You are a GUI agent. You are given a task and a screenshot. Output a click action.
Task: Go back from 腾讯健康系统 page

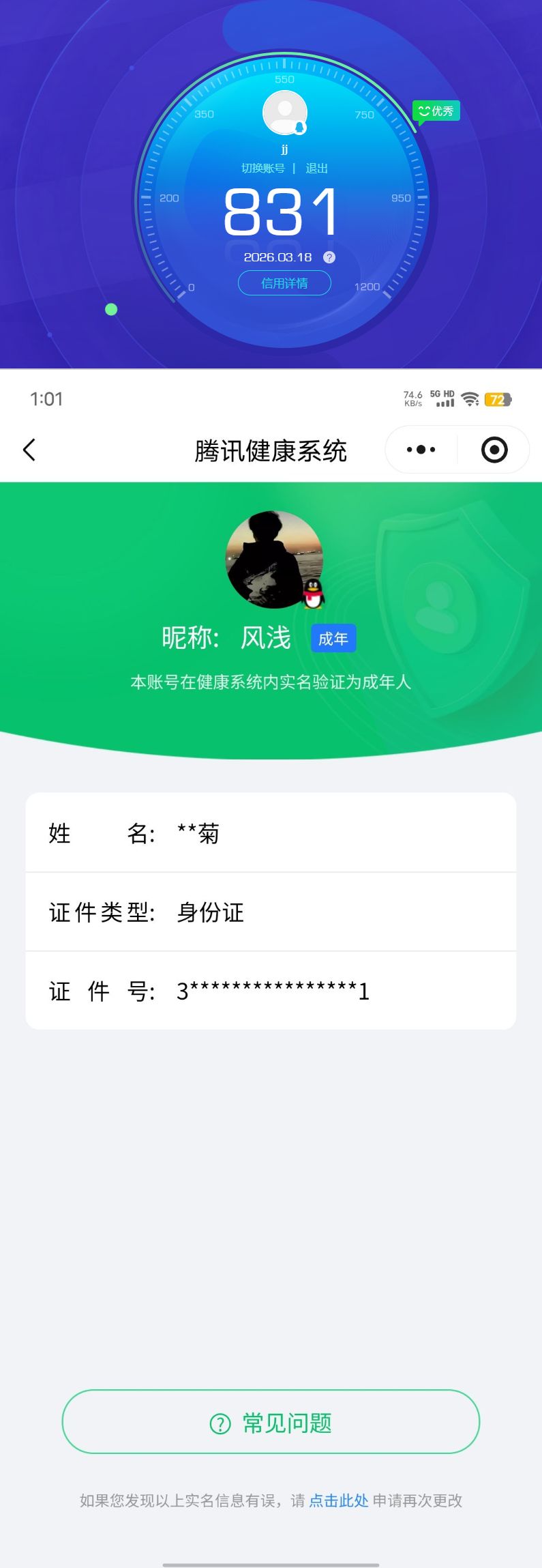tap(29, 450)
